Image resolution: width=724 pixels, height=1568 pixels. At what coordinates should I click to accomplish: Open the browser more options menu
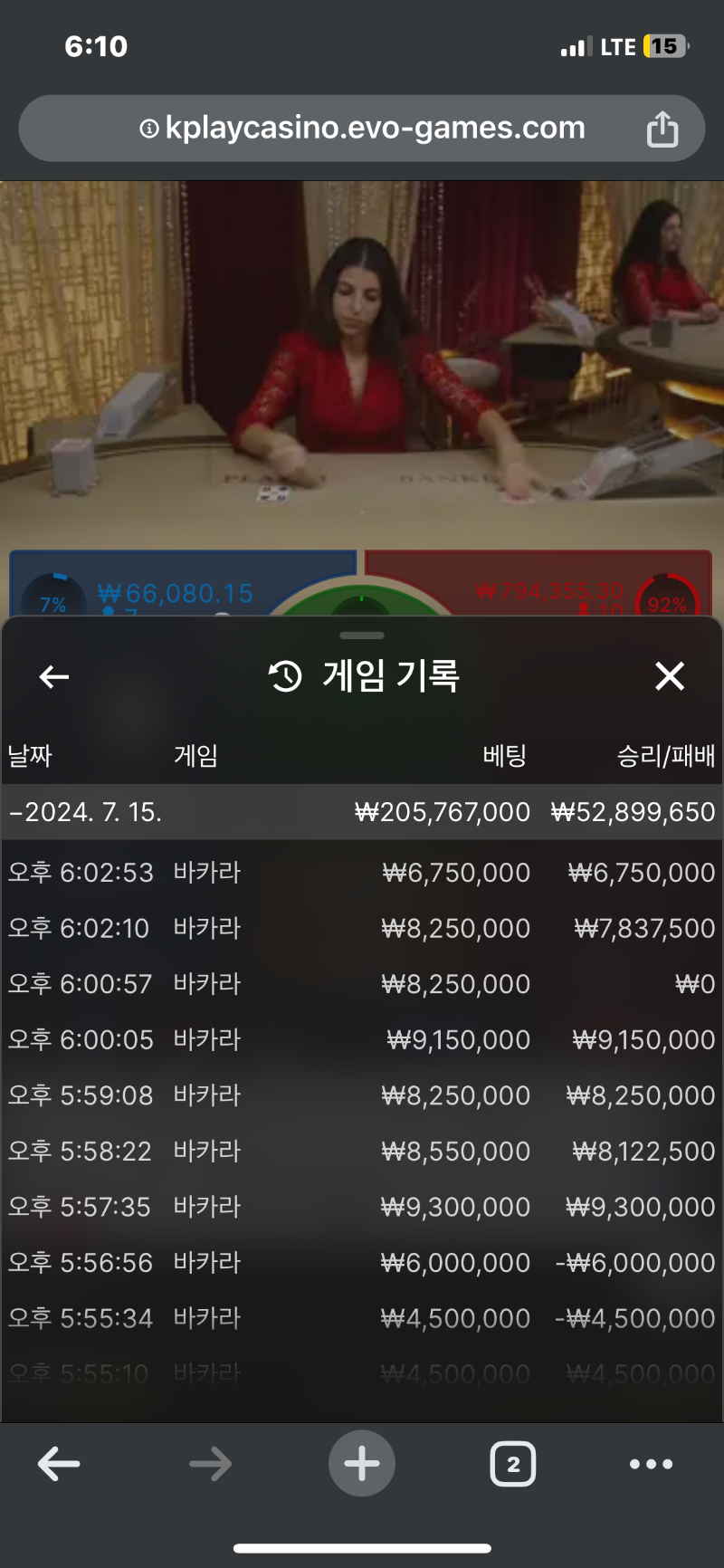pyautogui.click(x=651, y=1464)
